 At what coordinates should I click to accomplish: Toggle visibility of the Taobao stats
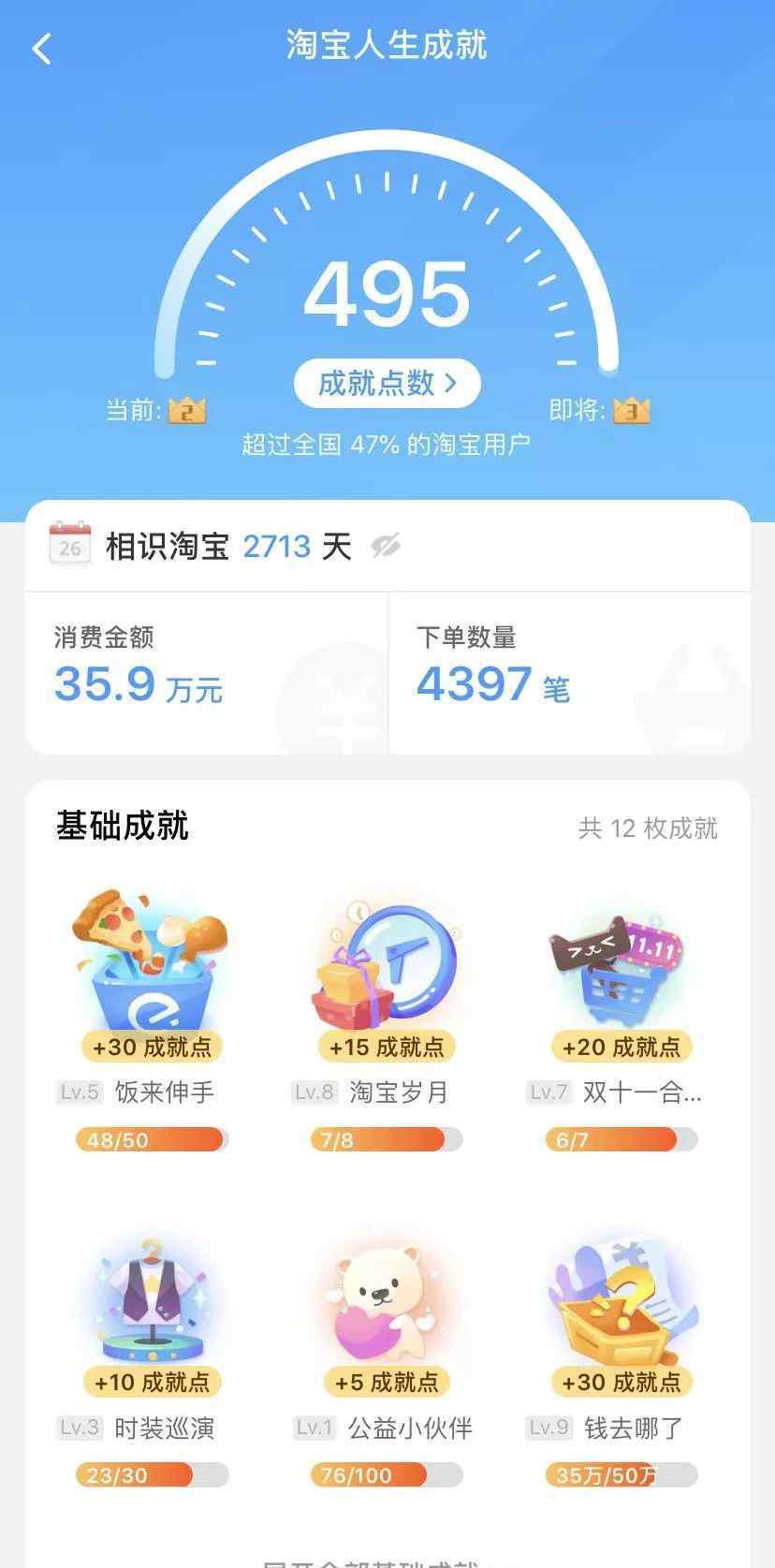coord(385,546)
